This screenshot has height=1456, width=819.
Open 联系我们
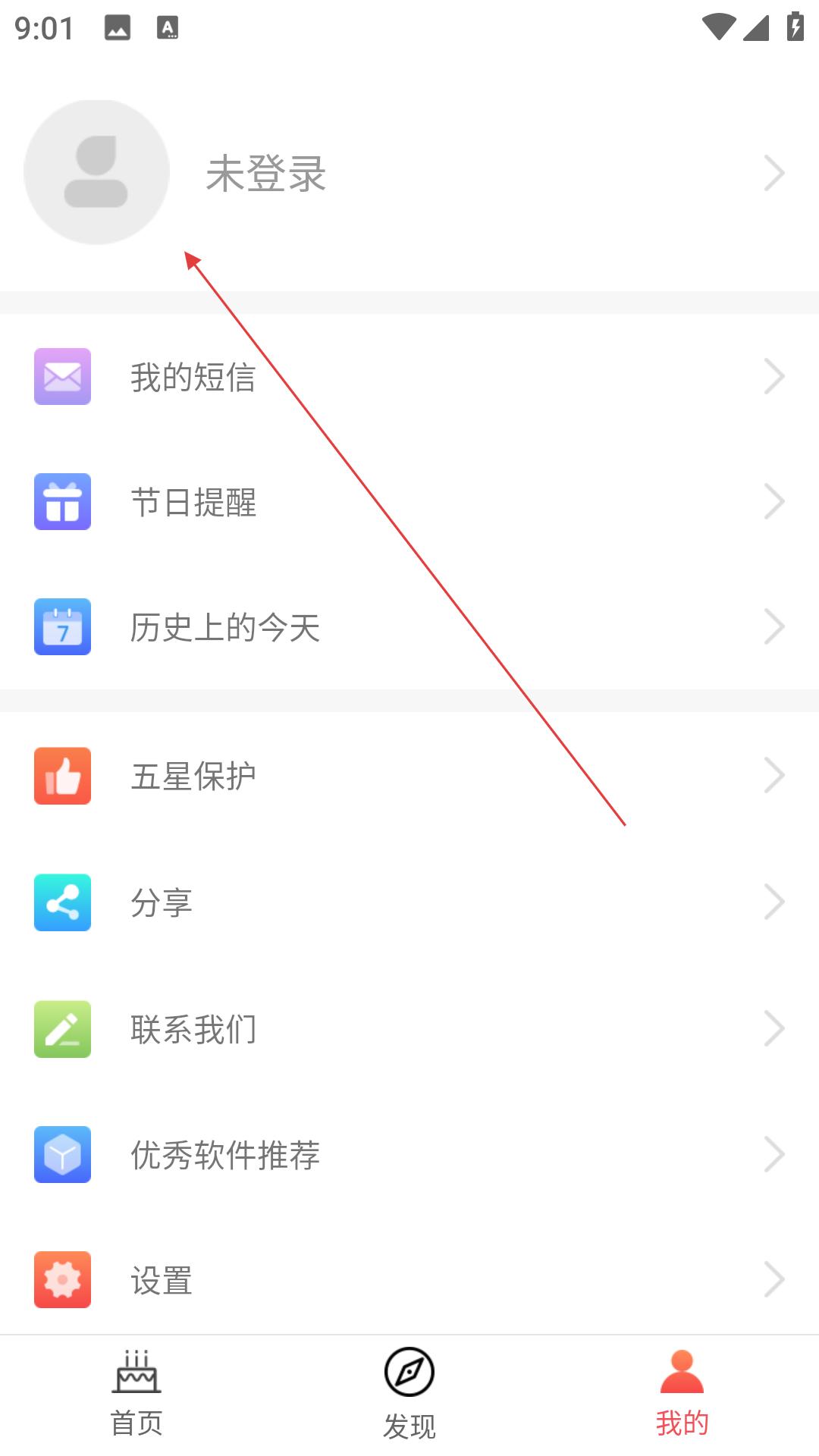(x=409, y=1029)
